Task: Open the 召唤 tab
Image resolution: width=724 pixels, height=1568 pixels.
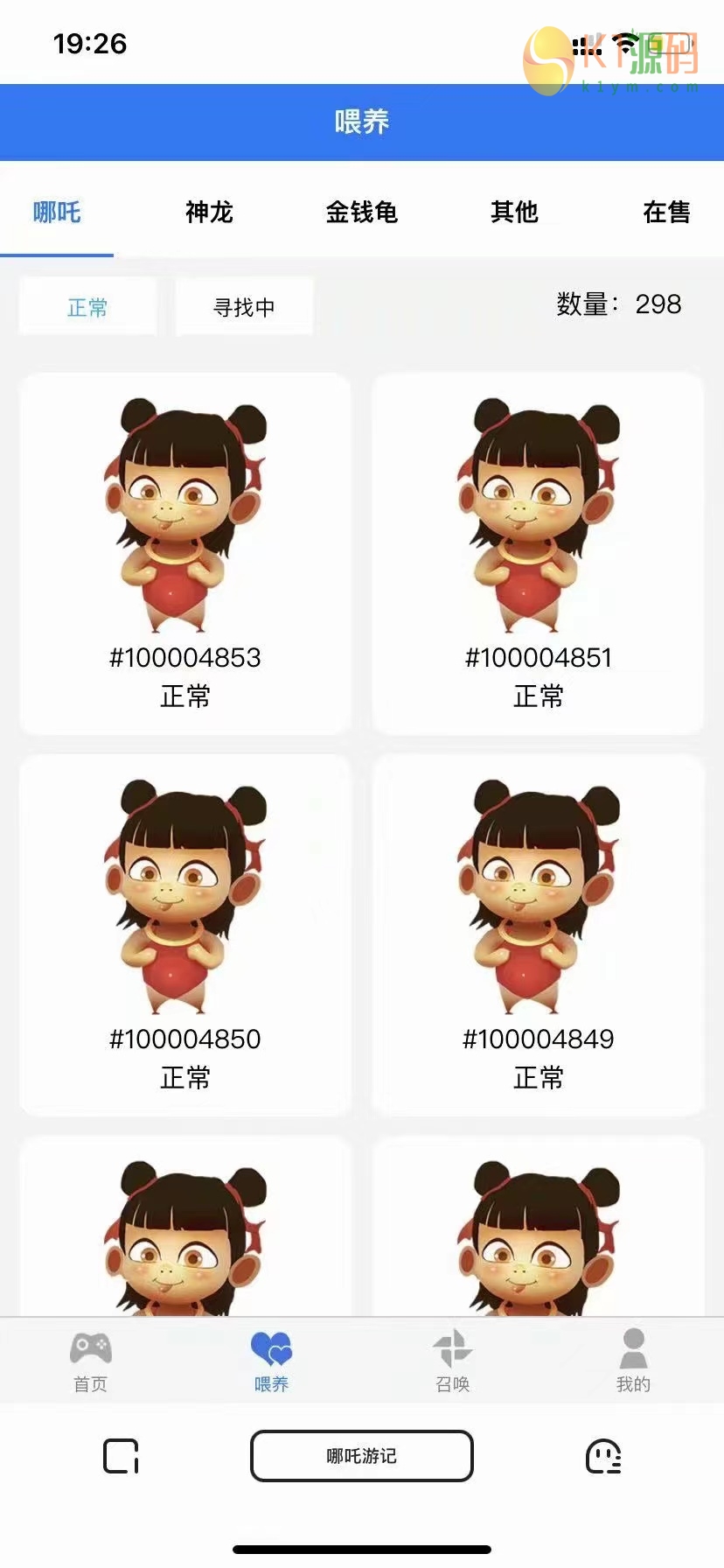Action: tap(452, 1361)
